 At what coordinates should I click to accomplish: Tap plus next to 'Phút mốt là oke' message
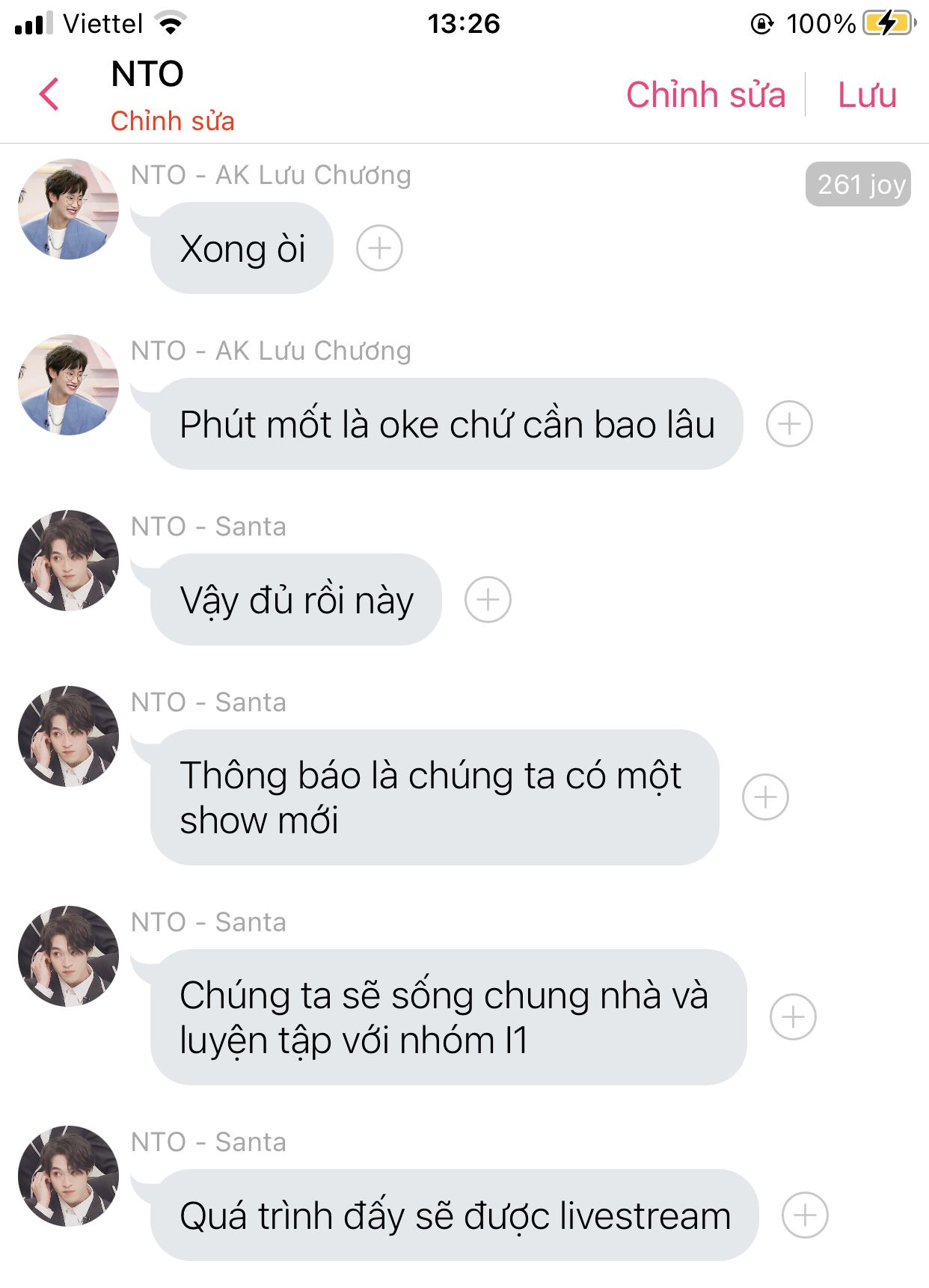point(789,424)
